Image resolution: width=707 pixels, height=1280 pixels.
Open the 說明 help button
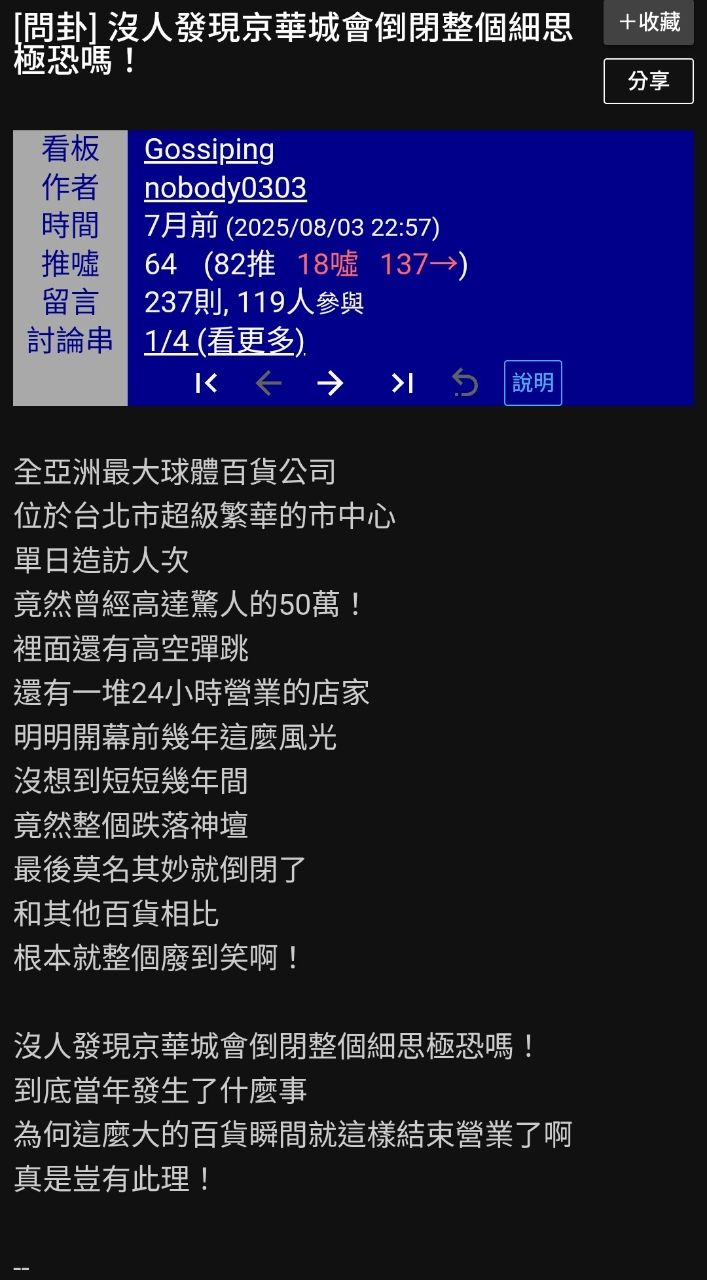(x=532, y=383)
